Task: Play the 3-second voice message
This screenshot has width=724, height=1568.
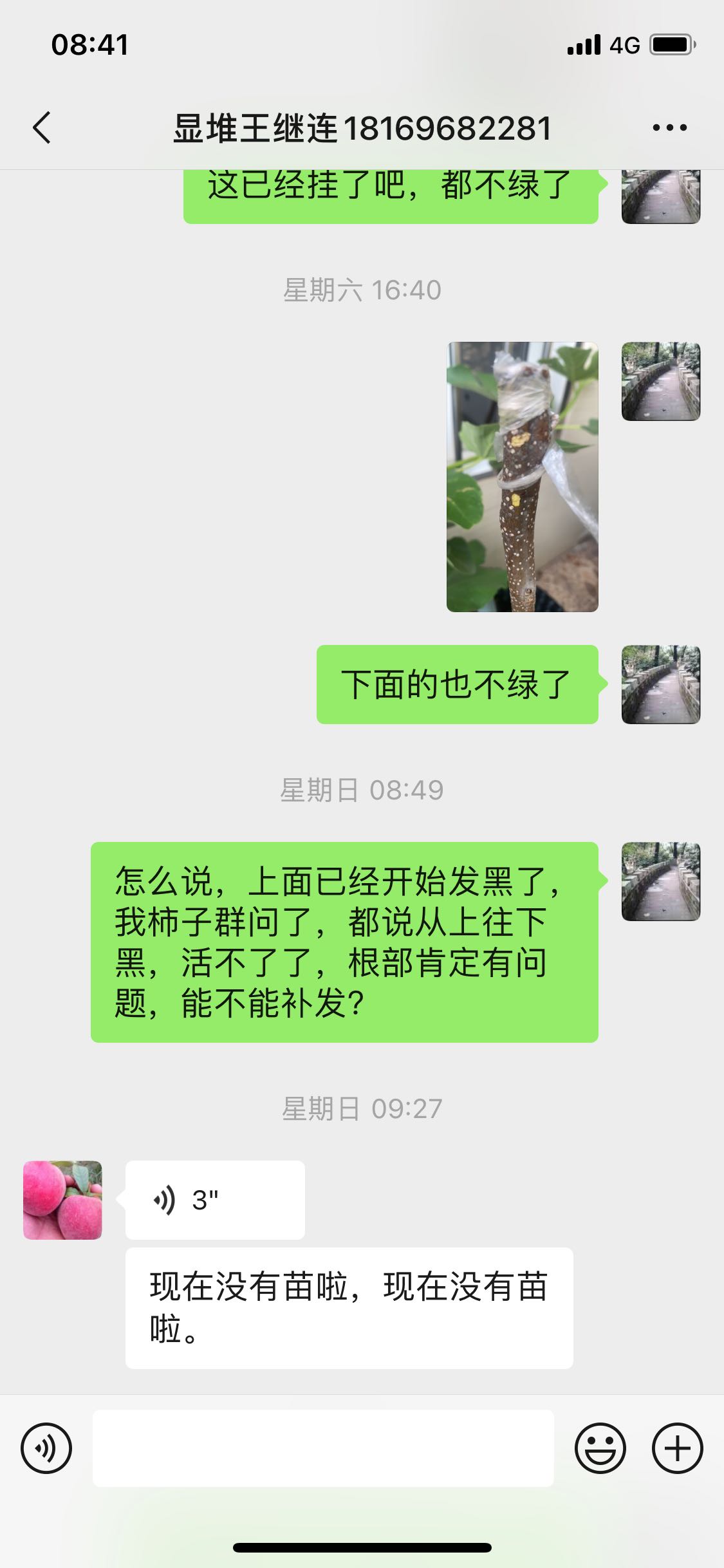Action: click(215, 1200)
